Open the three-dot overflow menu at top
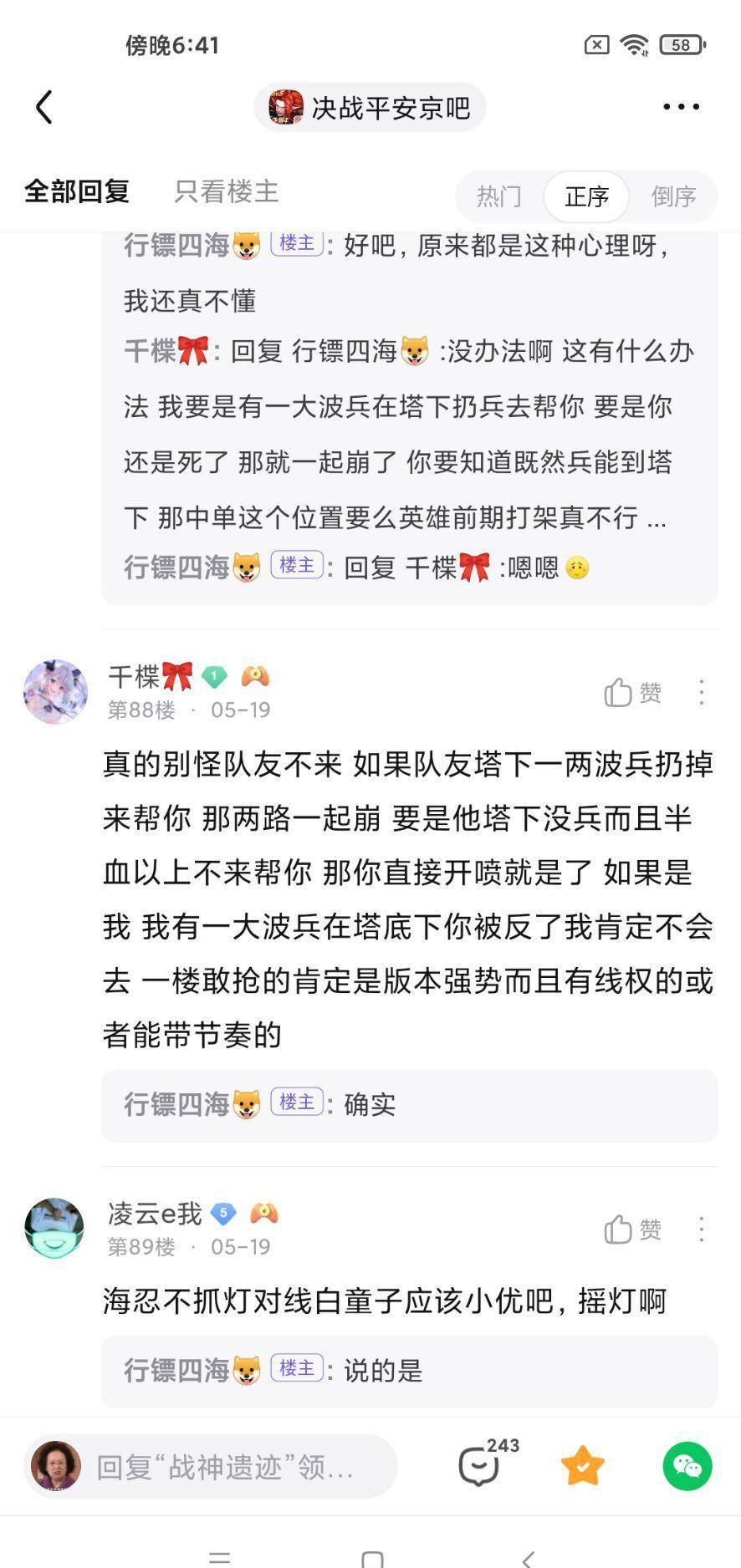 [681, 107]
